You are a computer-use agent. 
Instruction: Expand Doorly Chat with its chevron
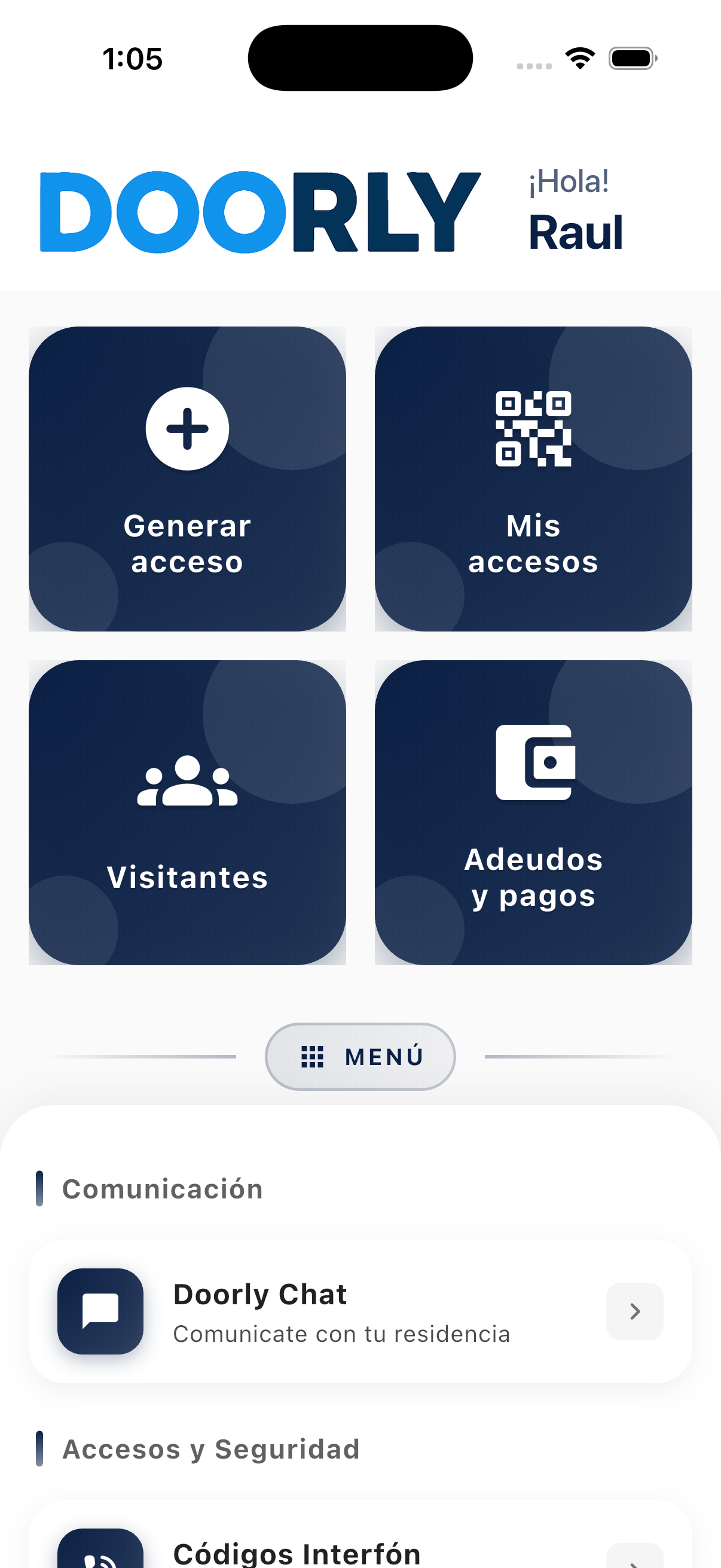(634, 1311)
